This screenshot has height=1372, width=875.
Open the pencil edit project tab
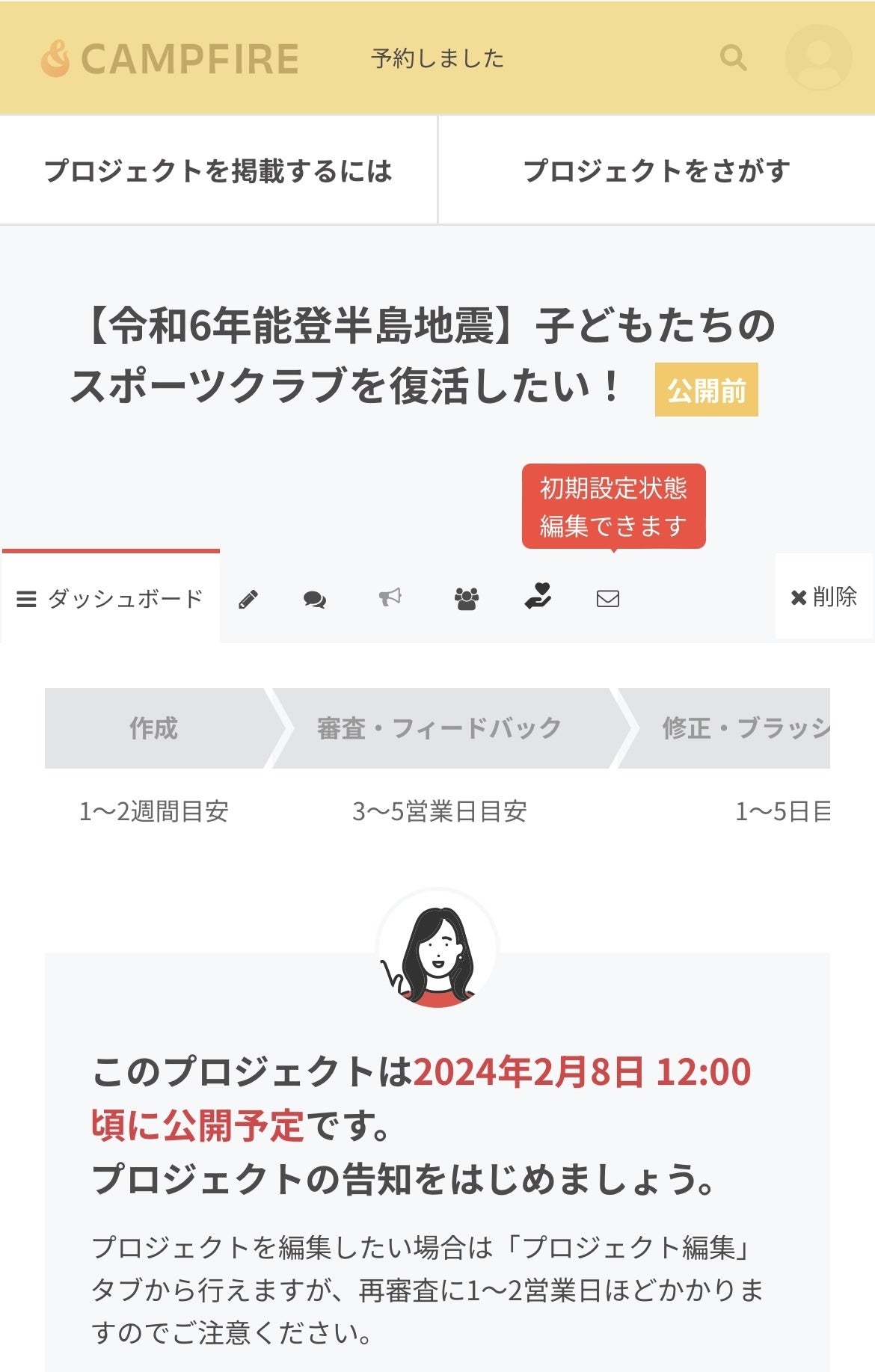[248, 599]
